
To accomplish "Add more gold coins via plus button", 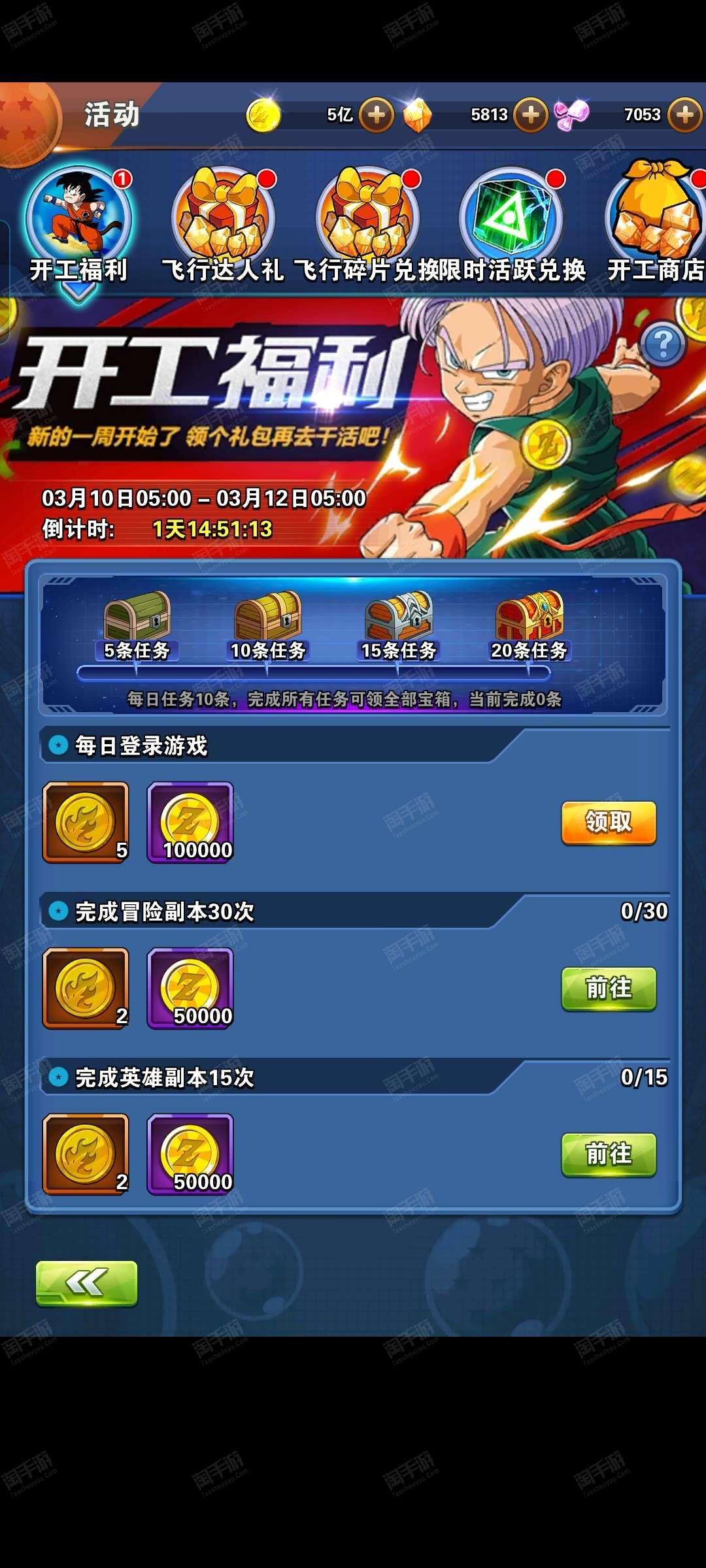I will (x=377, y=115).
